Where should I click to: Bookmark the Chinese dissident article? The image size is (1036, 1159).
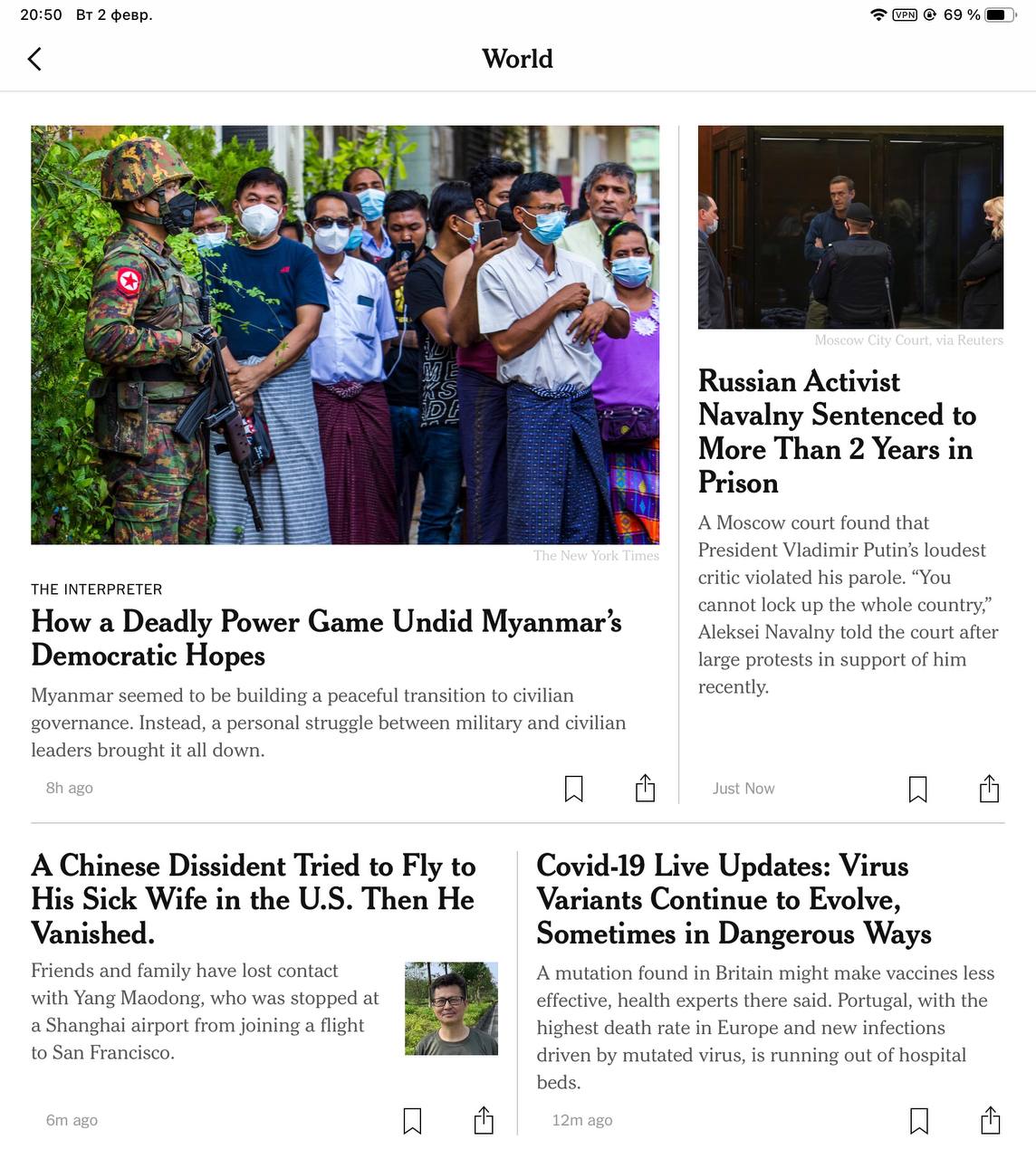pyautogui.click(x=412, y=1121)
